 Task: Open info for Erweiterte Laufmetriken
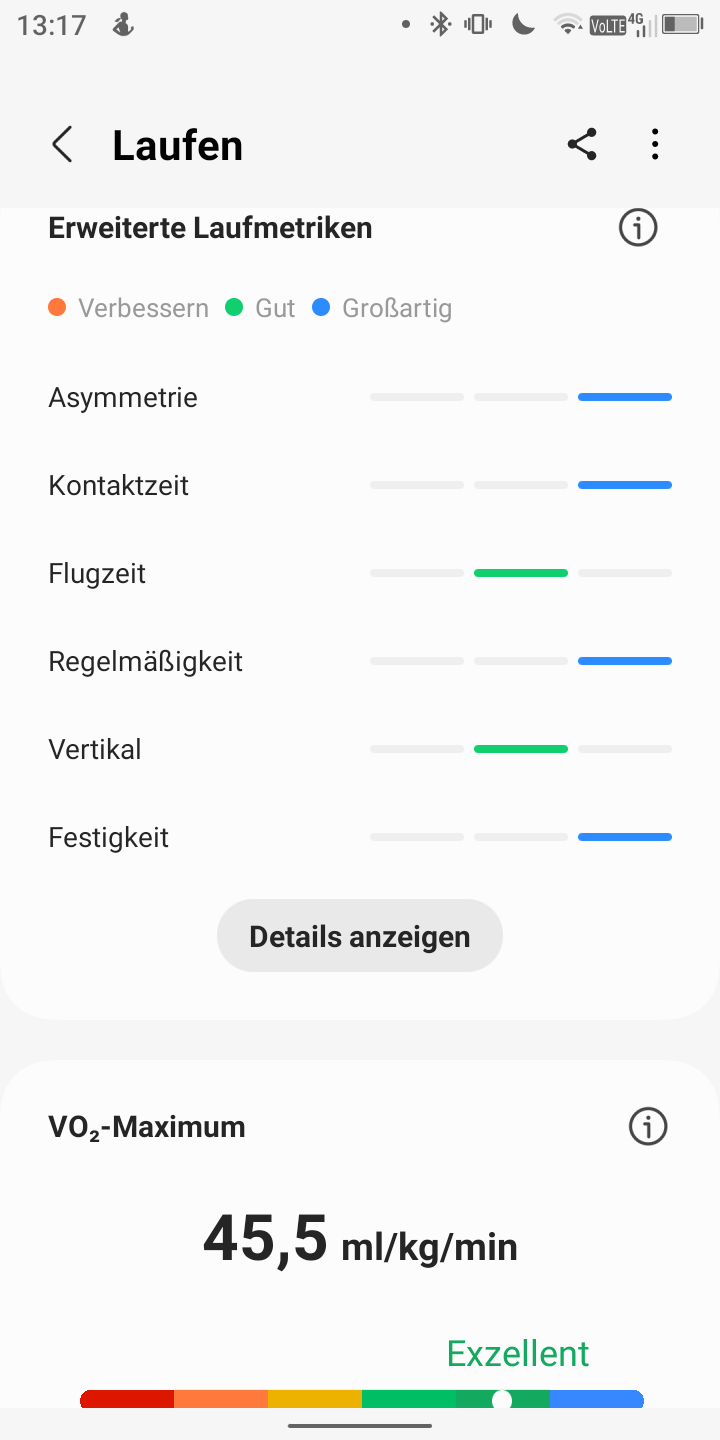tap(638, 228)
